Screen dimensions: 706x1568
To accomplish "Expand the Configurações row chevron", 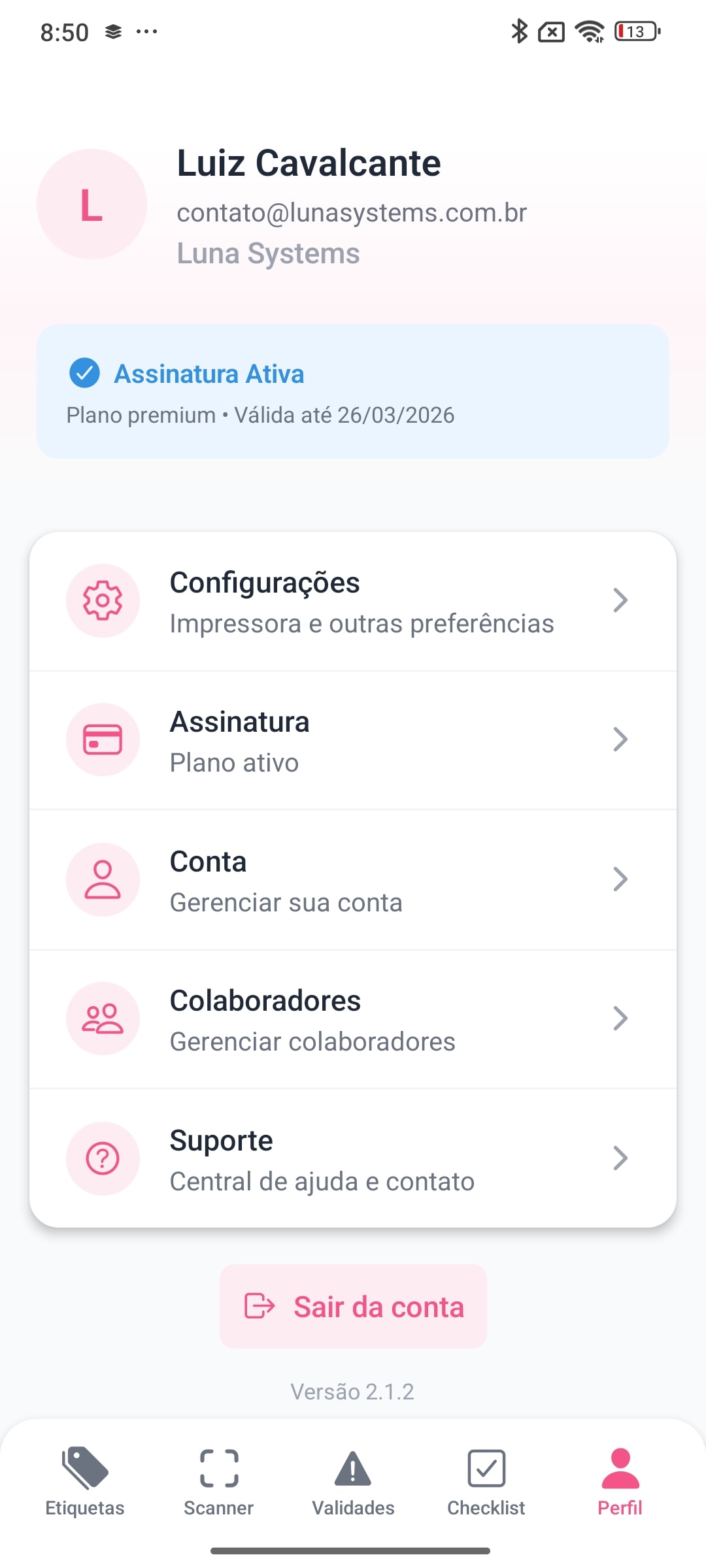I will pyautogui.click(x=620, y=600).
